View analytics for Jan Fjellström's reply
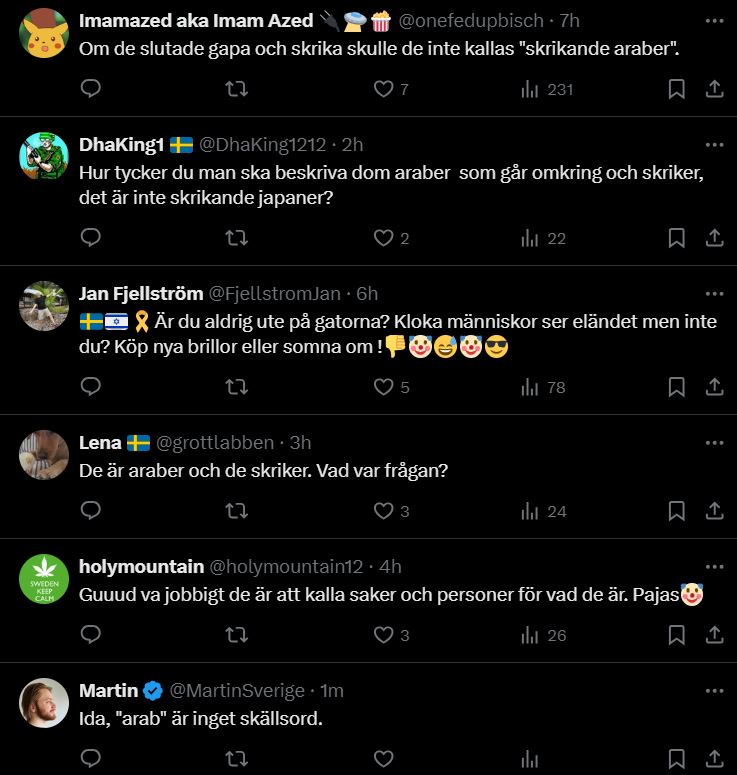Viewport: 737px width, 775px height. 528,387
